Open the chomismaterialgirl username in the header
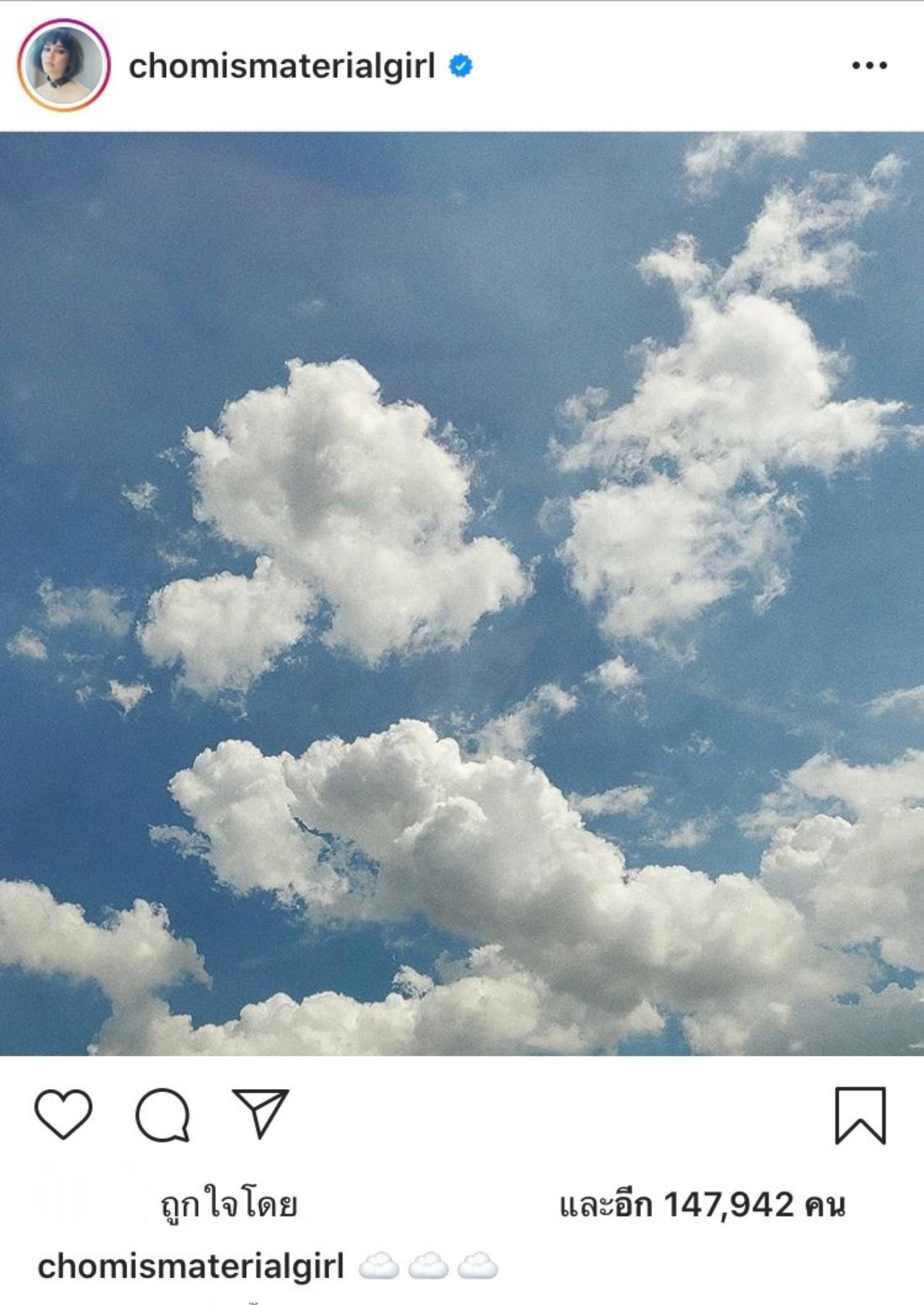This screenshot has height=1305, width=924. [282, 66]
